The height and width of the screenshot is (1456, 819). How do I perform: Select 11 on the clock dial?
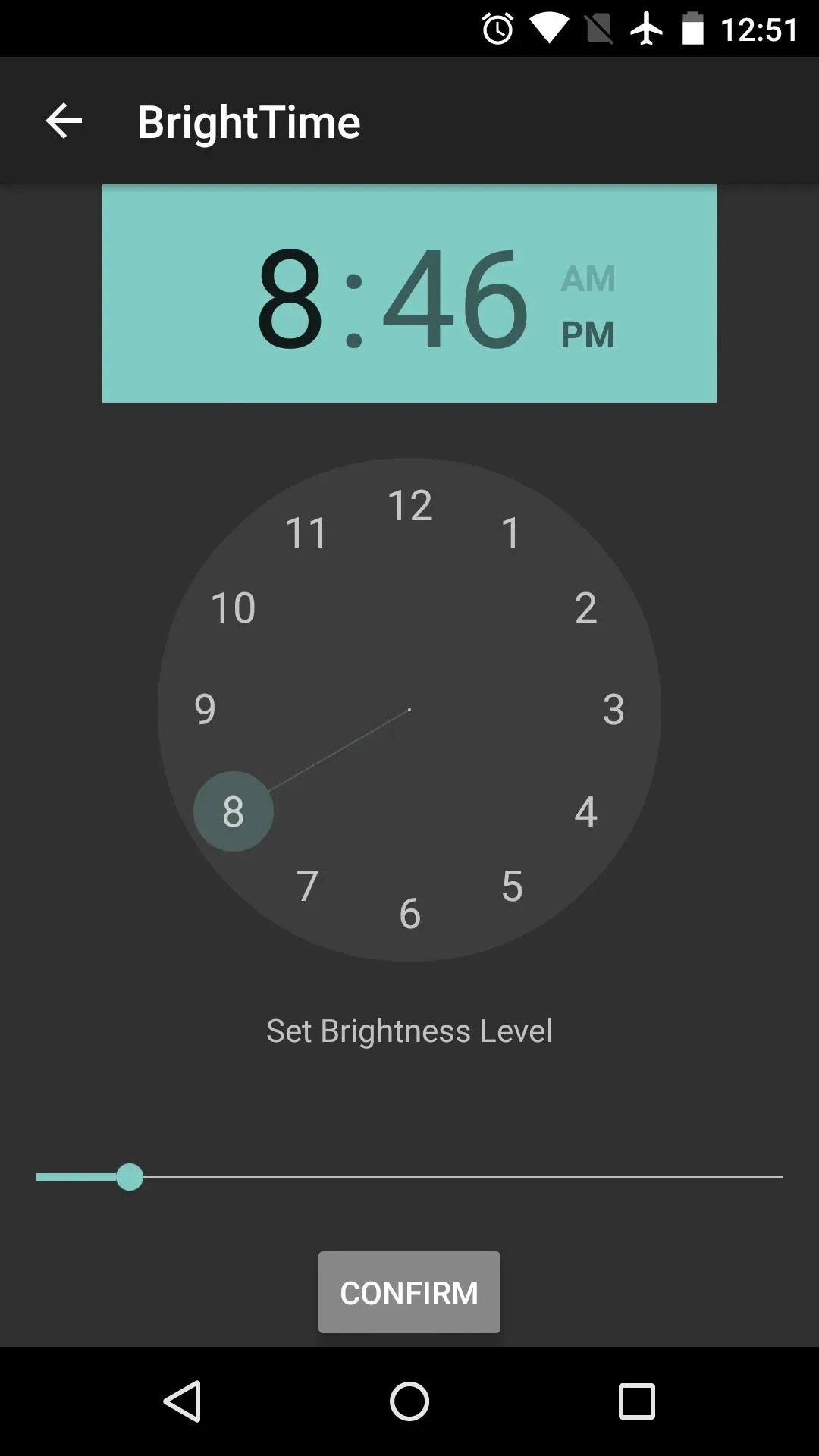[x=306, y=532]
